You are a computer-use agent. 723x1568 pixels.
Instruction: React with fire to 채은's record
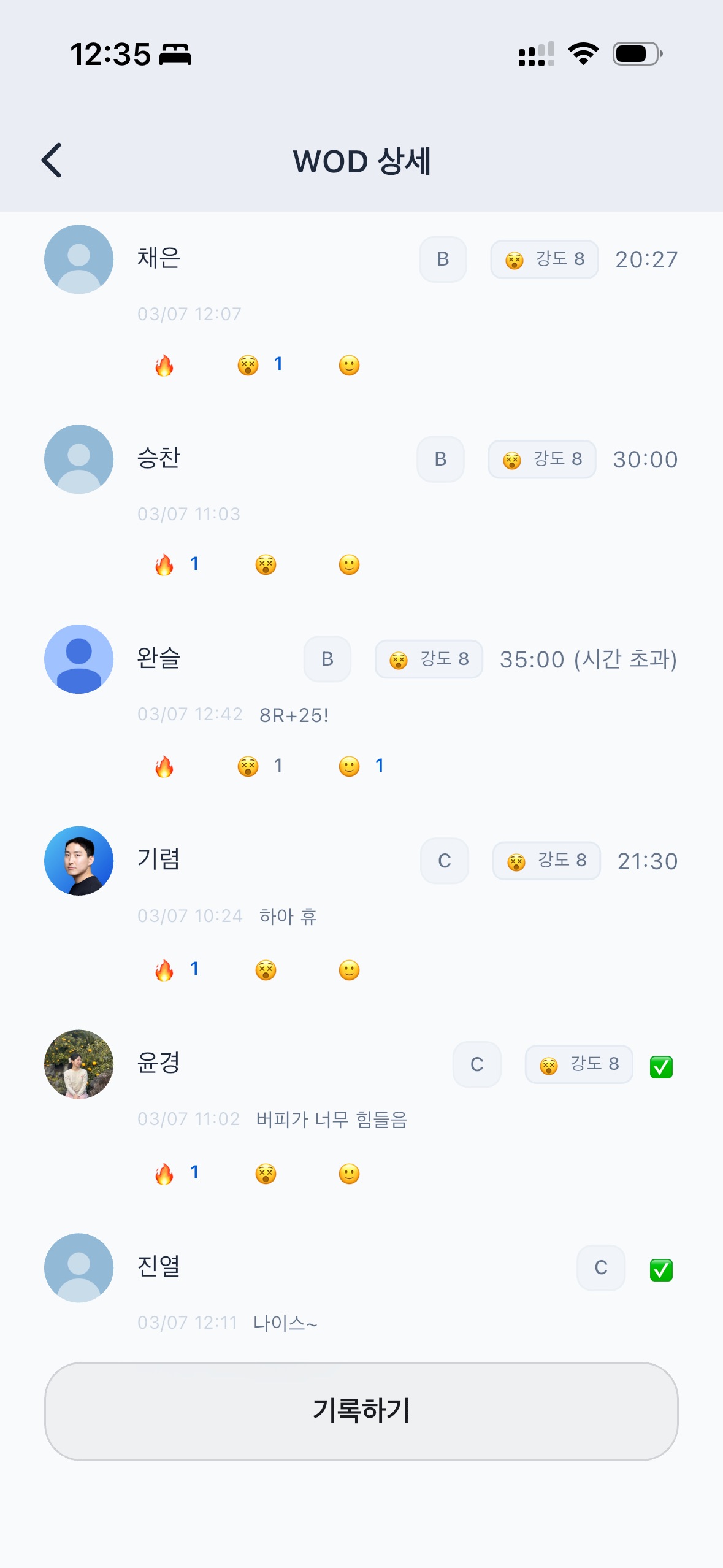pos(164,366)
